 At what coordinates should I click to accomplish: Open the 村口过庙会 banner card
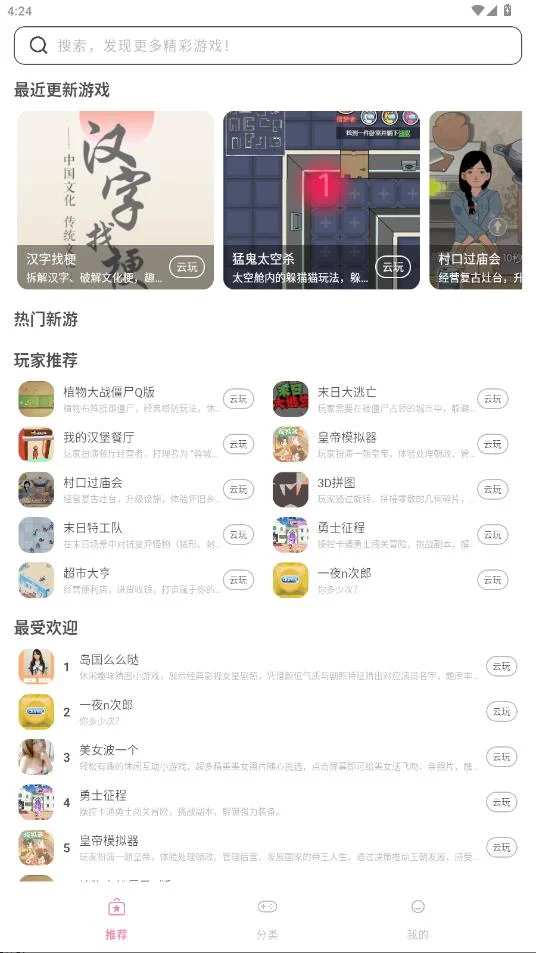coord(475,200)
